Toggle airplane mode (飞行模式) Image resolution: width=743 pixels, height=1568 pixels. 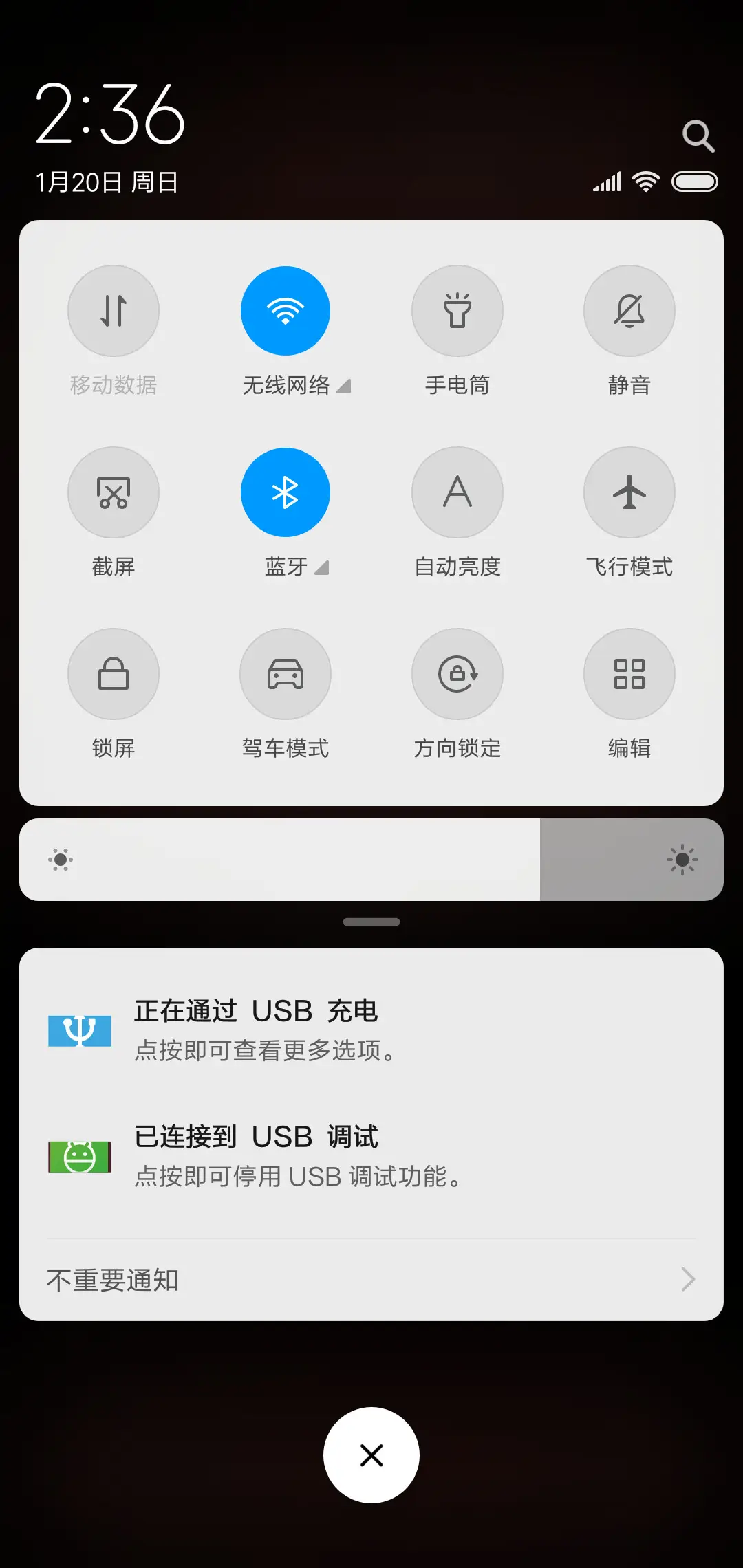point(629,492)
